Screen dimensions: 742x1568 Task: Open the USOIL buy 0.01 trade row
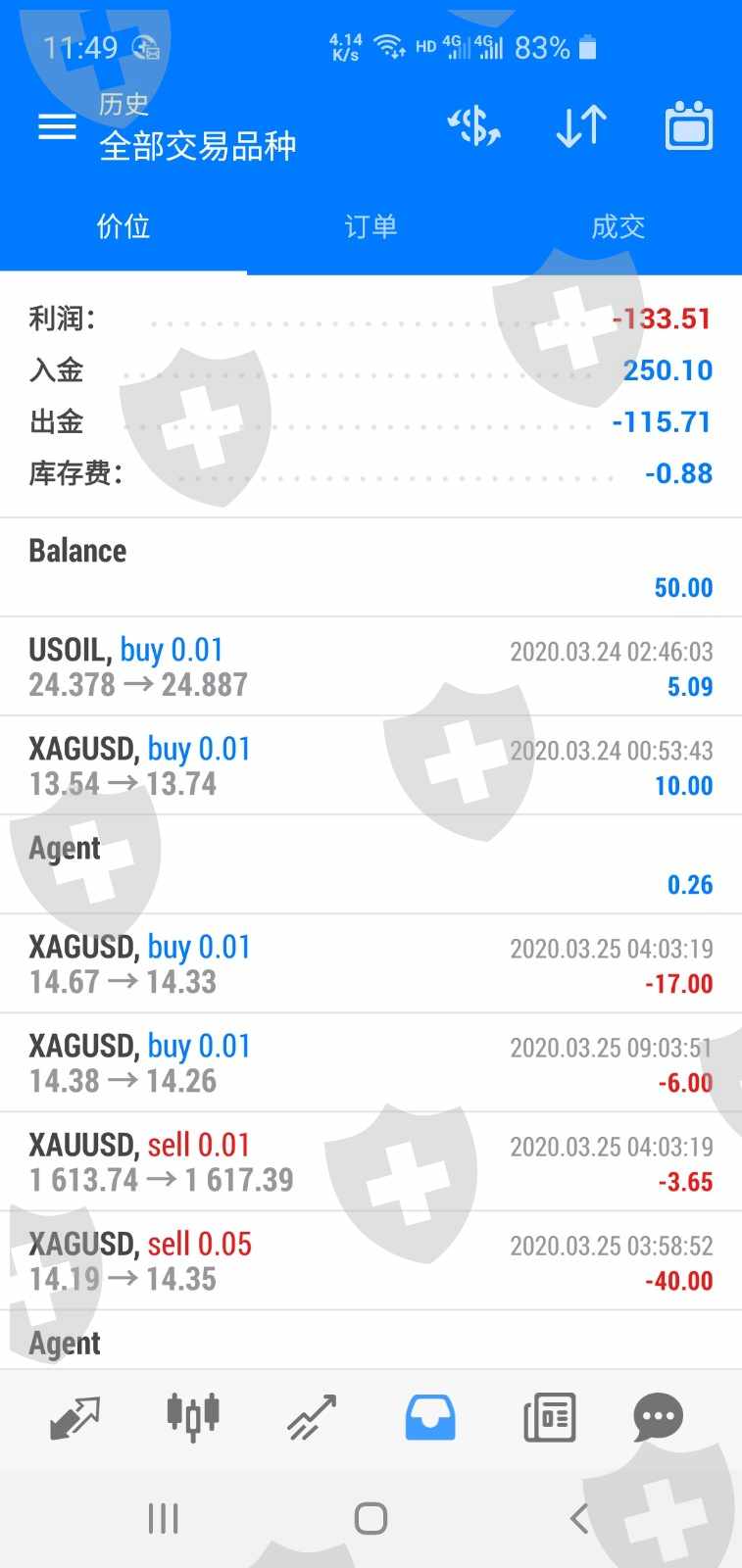point(371,666)
